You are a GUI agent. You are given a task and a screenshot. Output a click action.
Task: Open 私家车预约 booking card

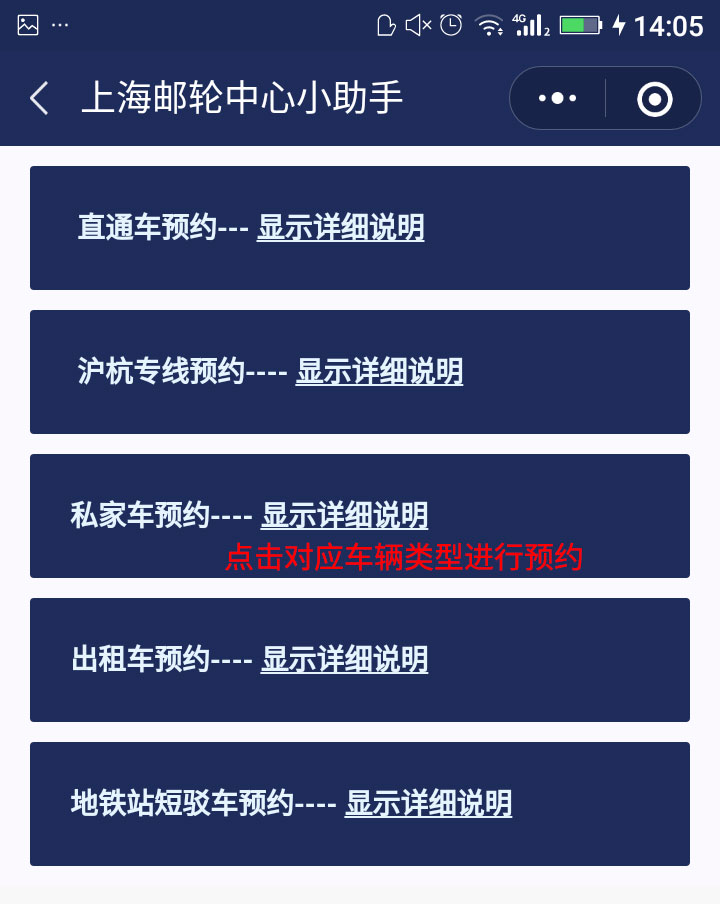tap(140, 516)
